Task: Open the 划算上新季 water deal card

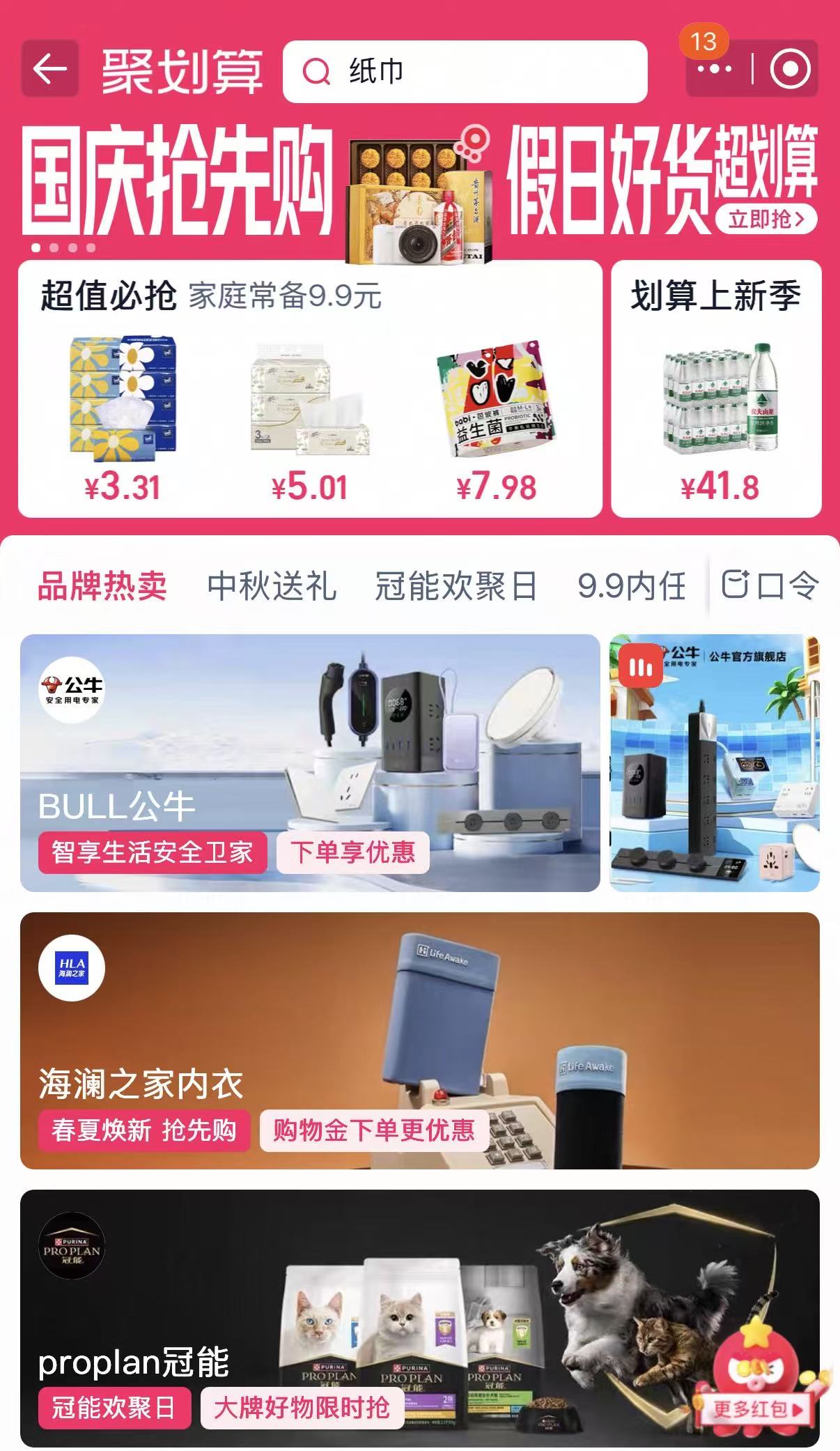Action: [x=716, y=390]
